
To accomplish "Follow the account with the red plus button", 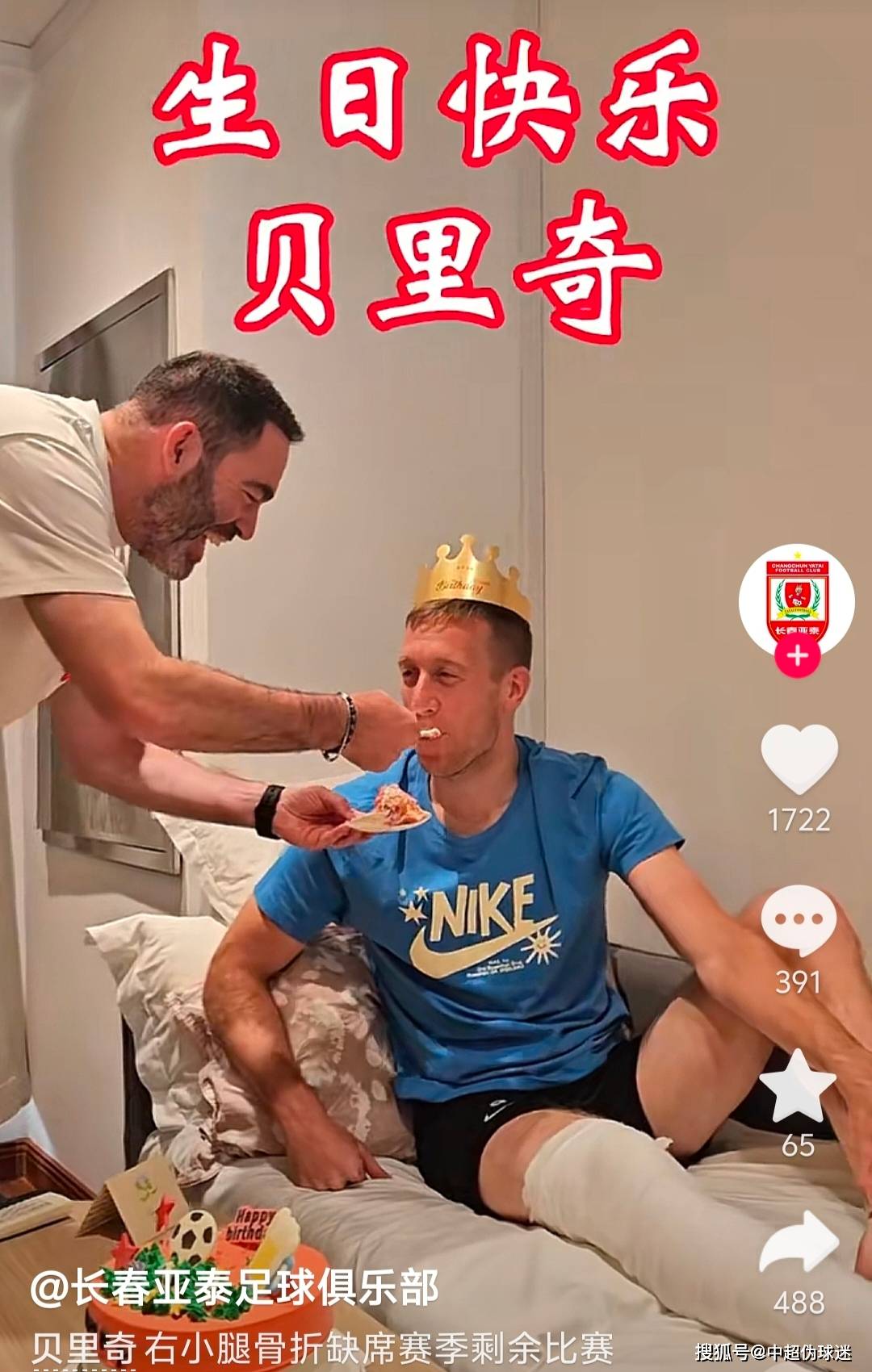I will pyautogui.click(x=797, y=655).
